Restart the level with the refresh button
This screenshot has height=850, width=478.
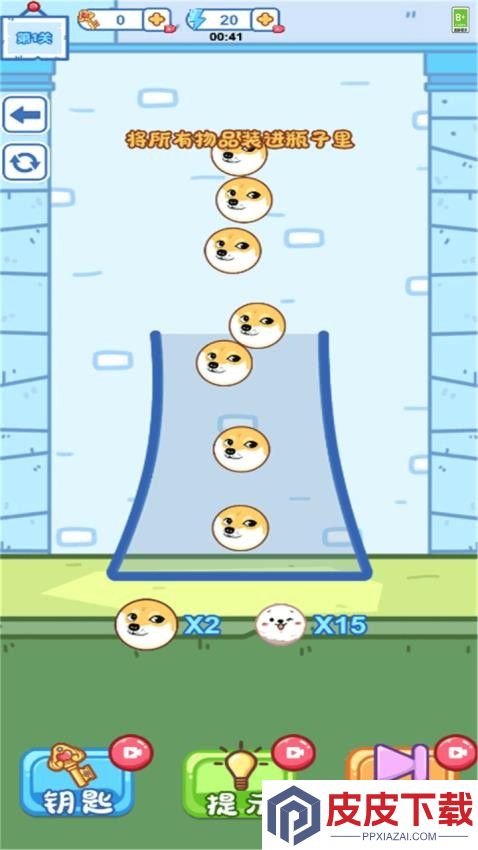[25, 162]
